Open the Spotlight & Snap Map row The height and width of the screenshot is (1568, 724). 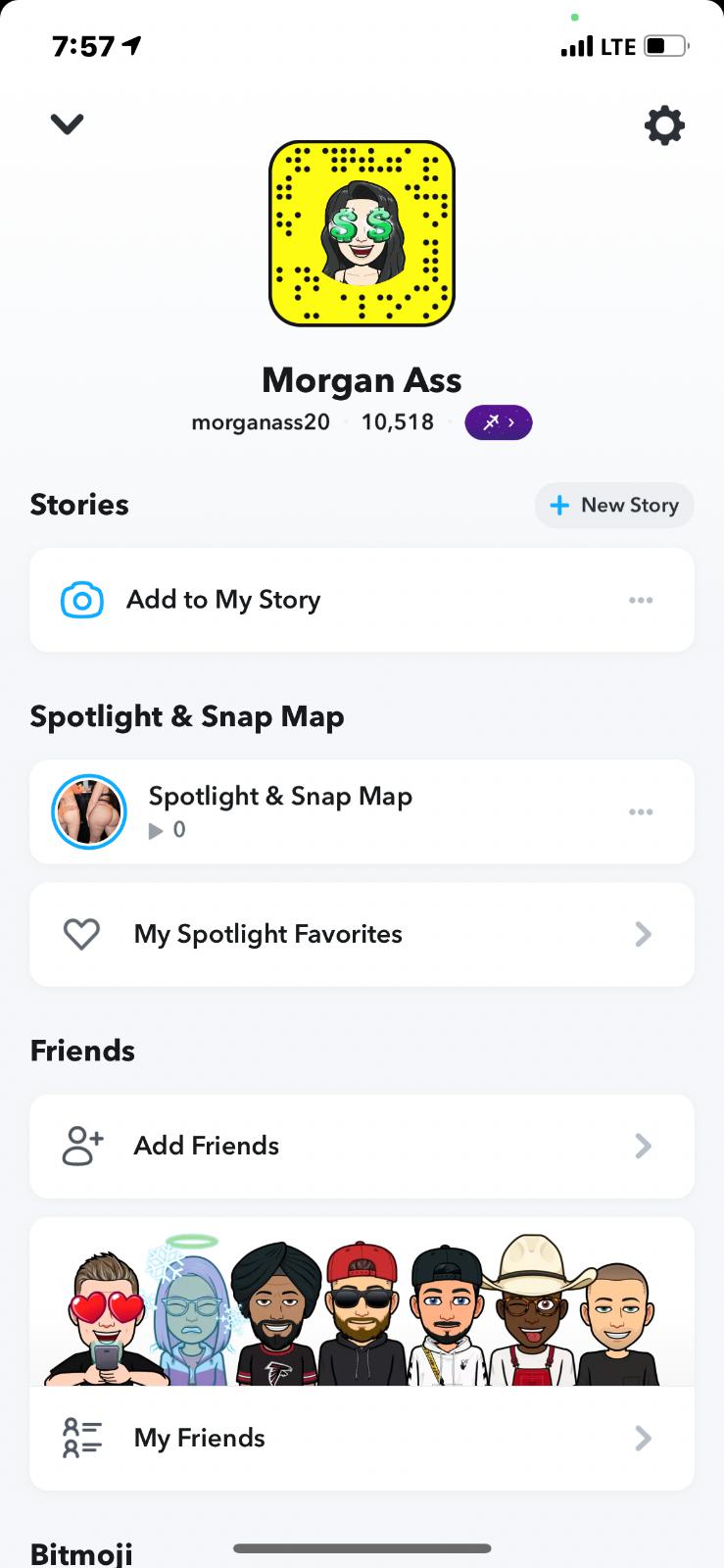[x=280, y=811]
